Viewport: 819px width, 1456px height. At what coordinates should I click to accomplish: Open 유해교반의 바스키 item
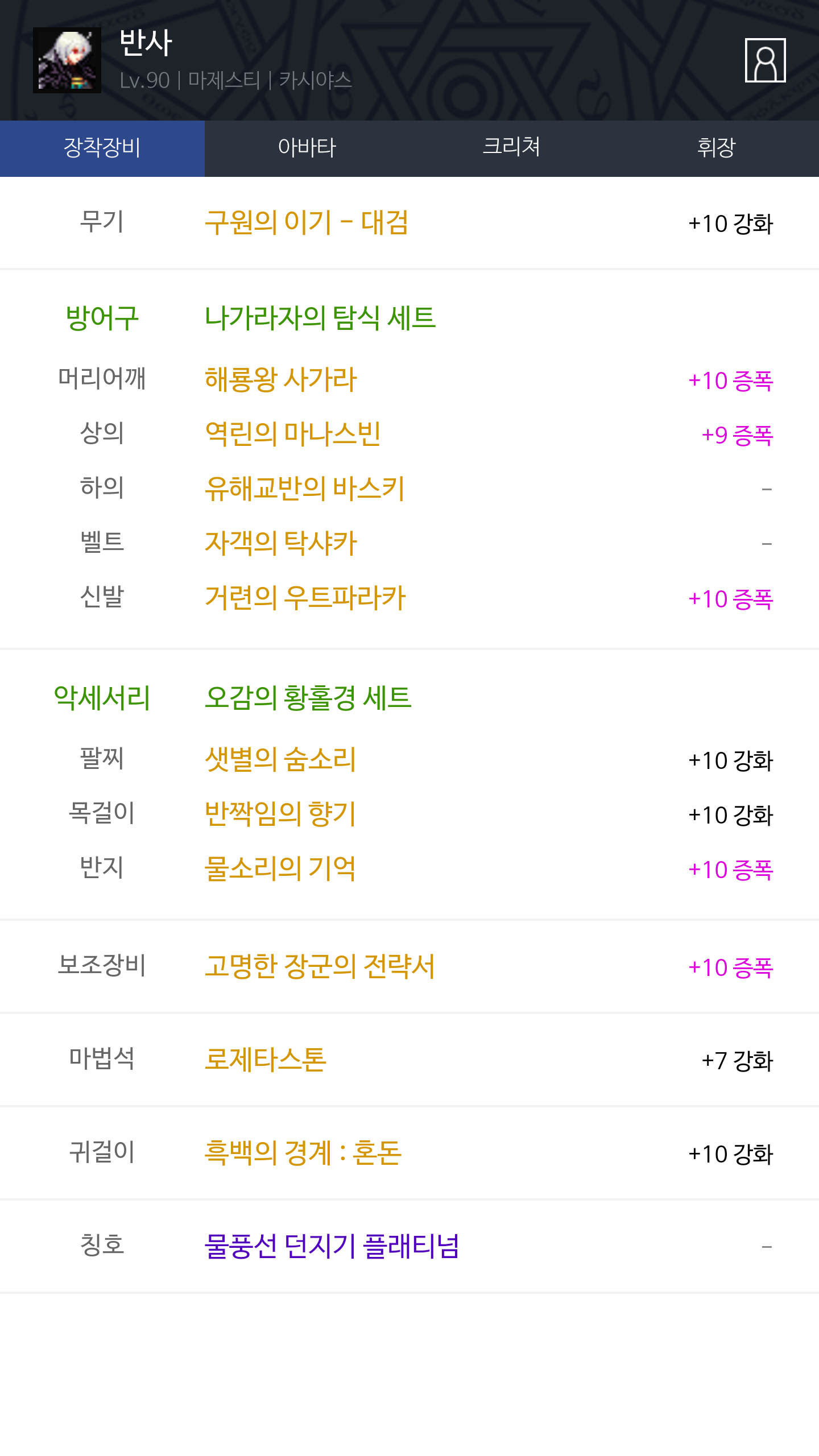(305, 489)
